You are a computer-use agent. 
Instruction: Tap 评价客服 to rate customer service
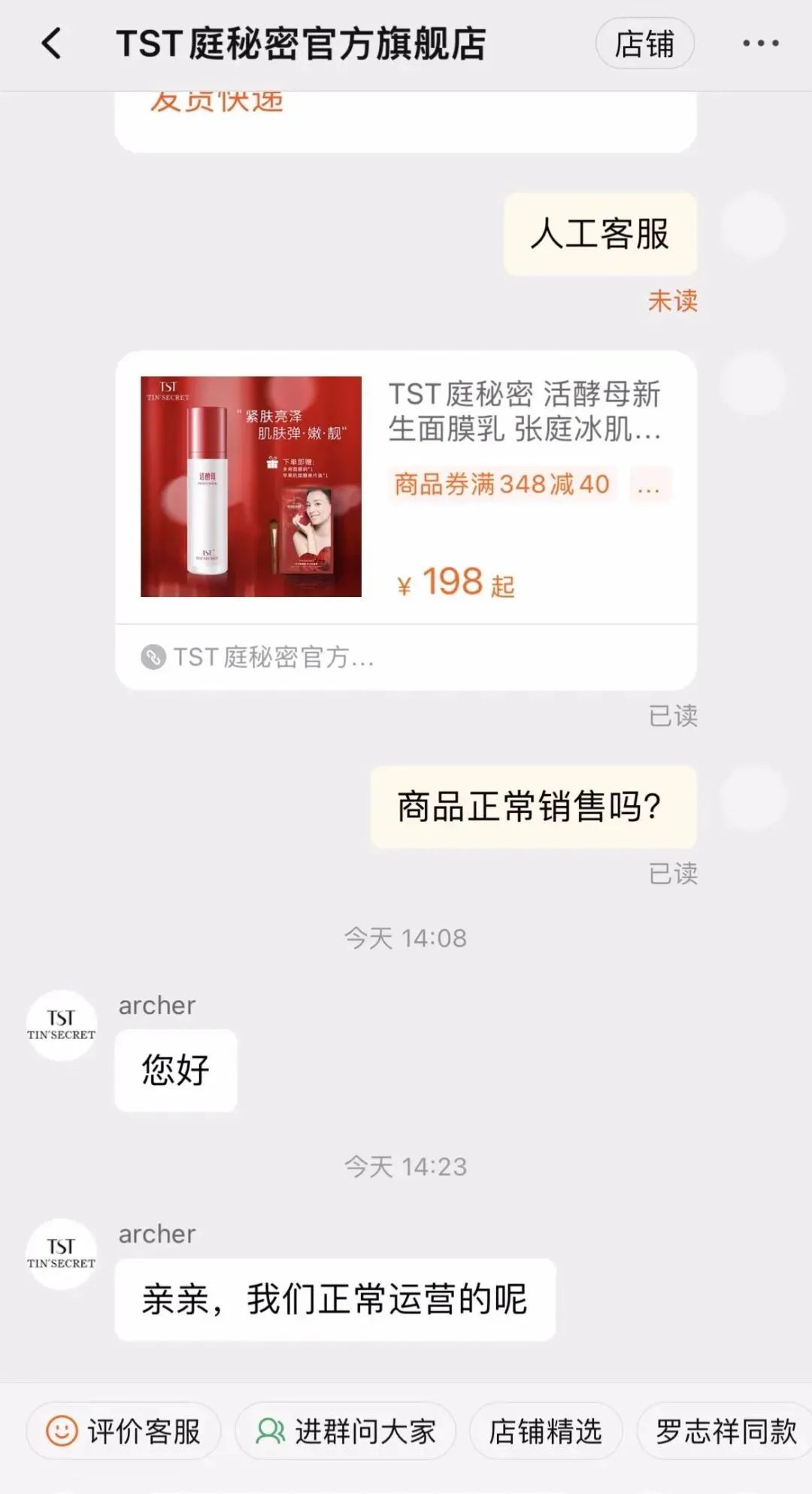click(124, 1431)
